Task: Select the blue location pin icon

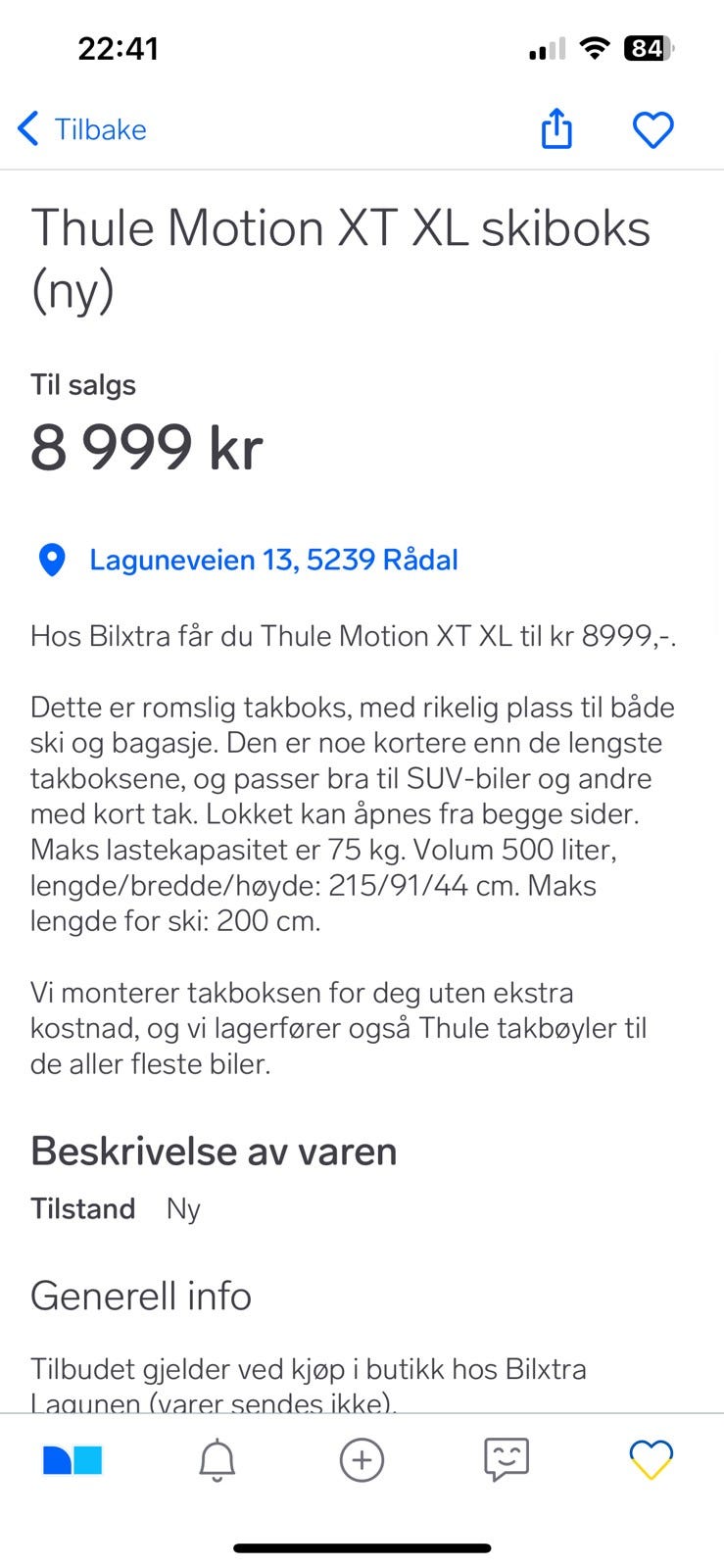Action: (49, 560)
